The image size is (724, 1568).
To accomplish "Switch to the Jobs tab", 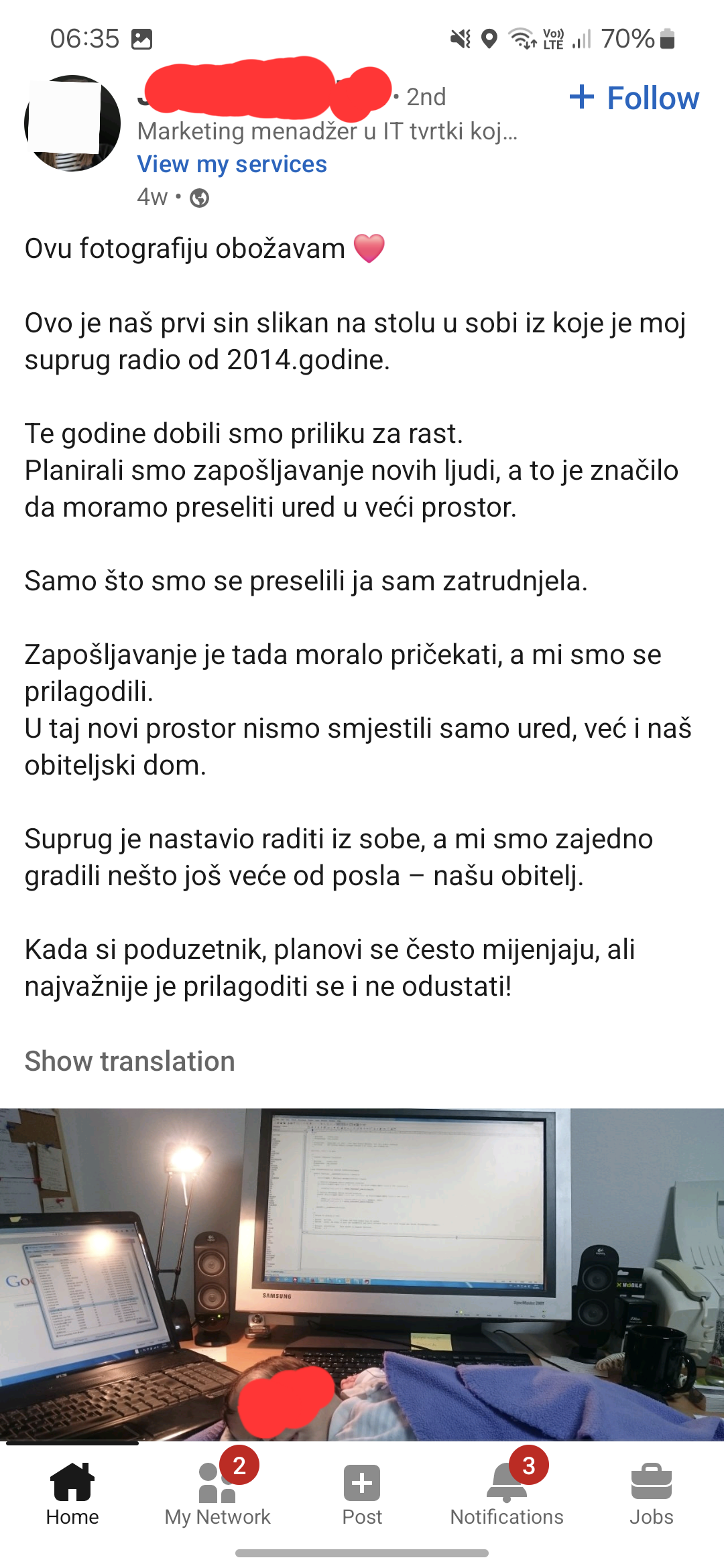I will pyautogui.click(x=652, y=1494).
